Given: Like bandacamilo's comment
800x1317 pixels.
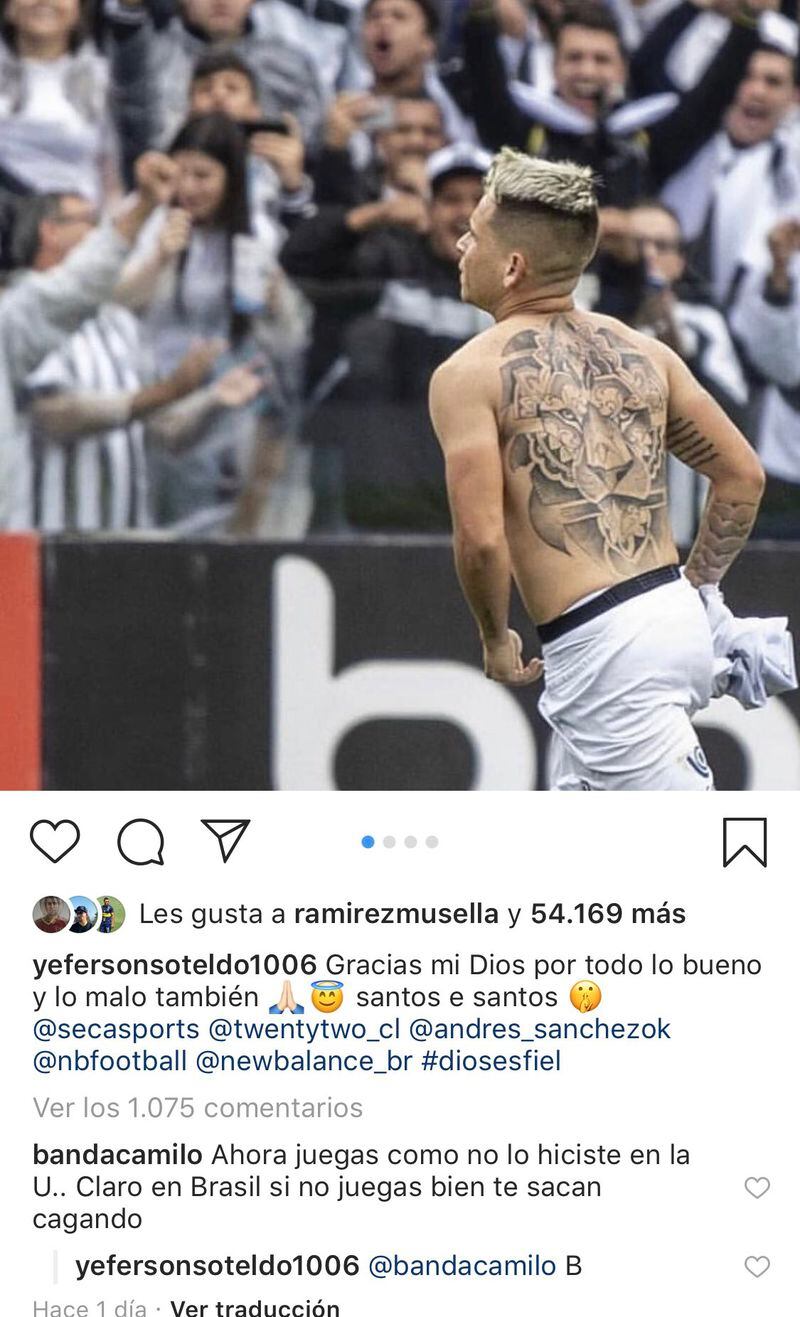Looking at the screenshot, I should [757, 1187].
